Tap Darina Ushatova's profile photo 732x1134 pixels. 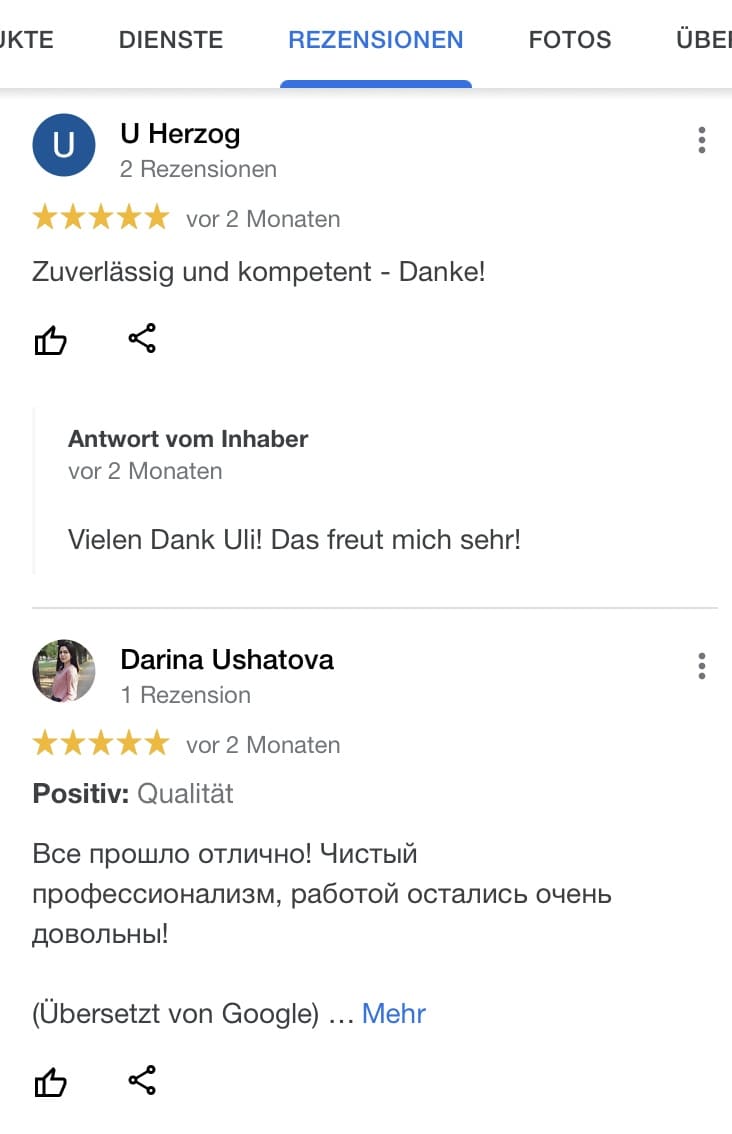(64, 671)
